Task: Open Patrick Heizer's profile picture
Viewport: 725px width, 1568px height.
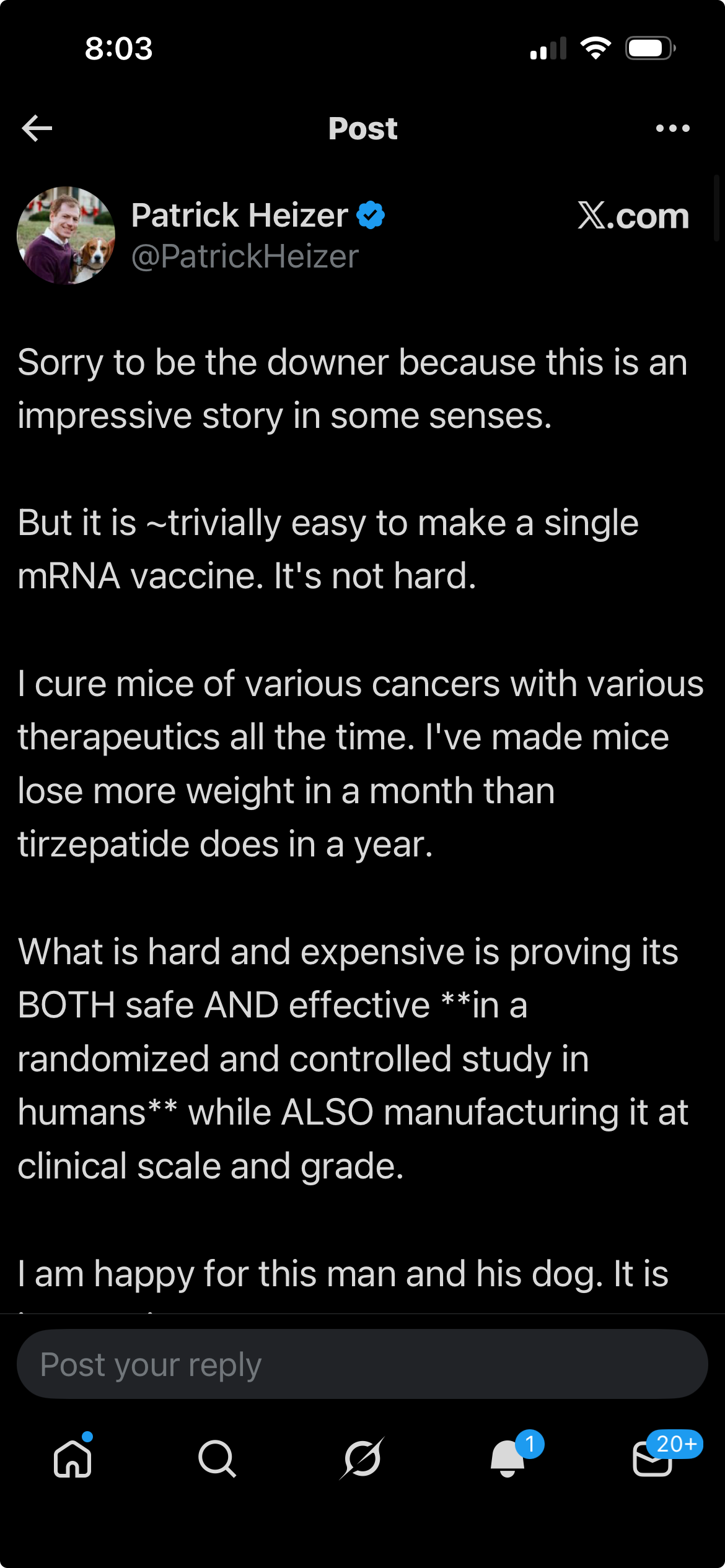Action: [66, 236]
